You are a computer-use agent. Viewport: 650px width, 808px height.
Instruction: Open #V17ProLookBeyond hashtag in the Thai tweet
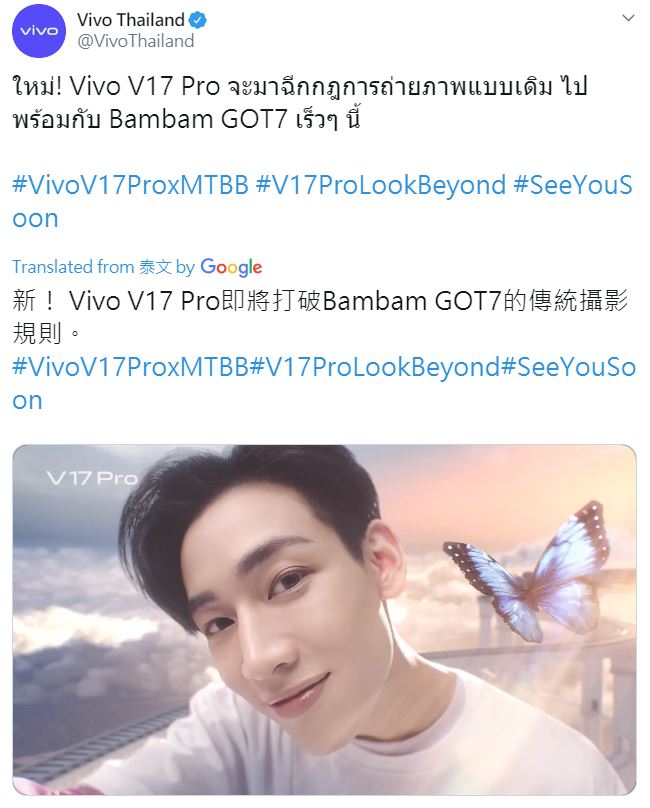click(380, 185)
